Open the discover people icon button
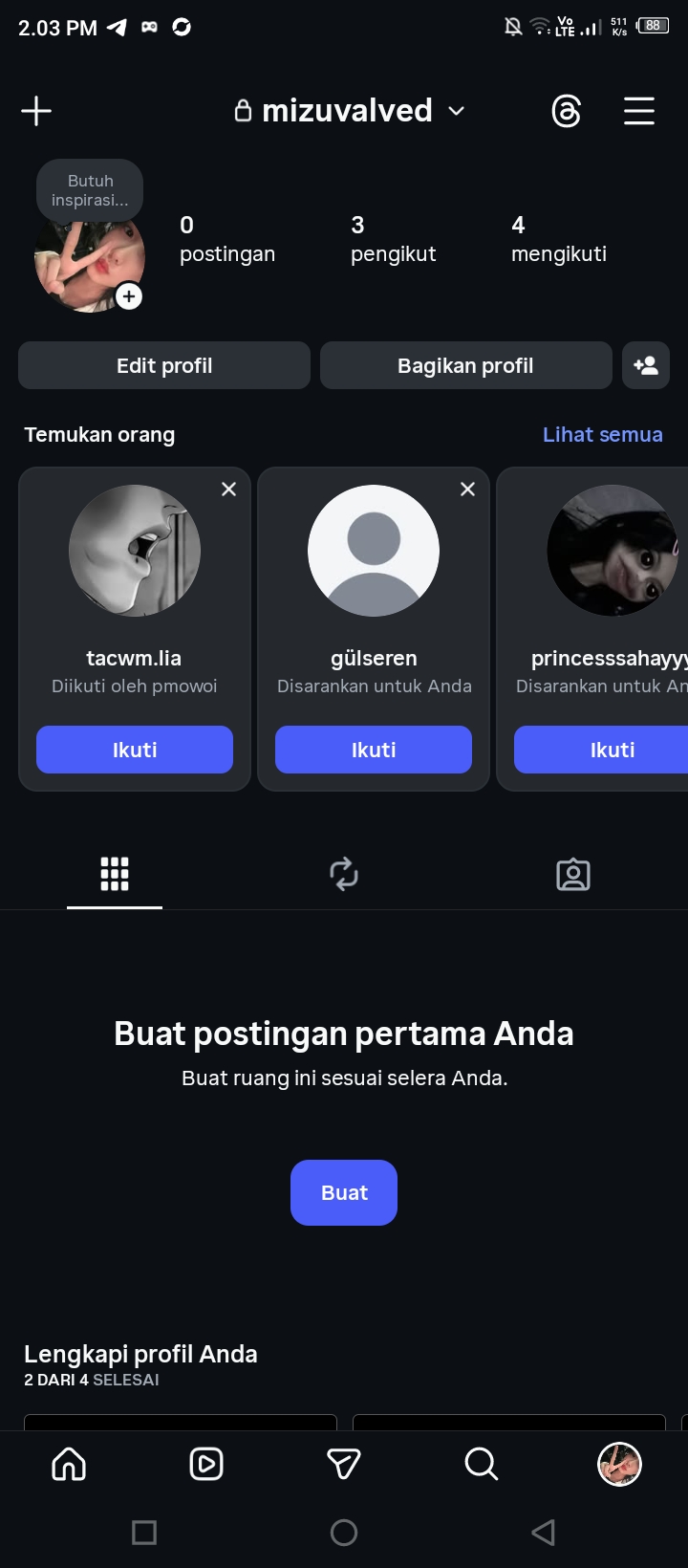The width and height of the screenshot is (688, 1568). [x=646, y=365]
